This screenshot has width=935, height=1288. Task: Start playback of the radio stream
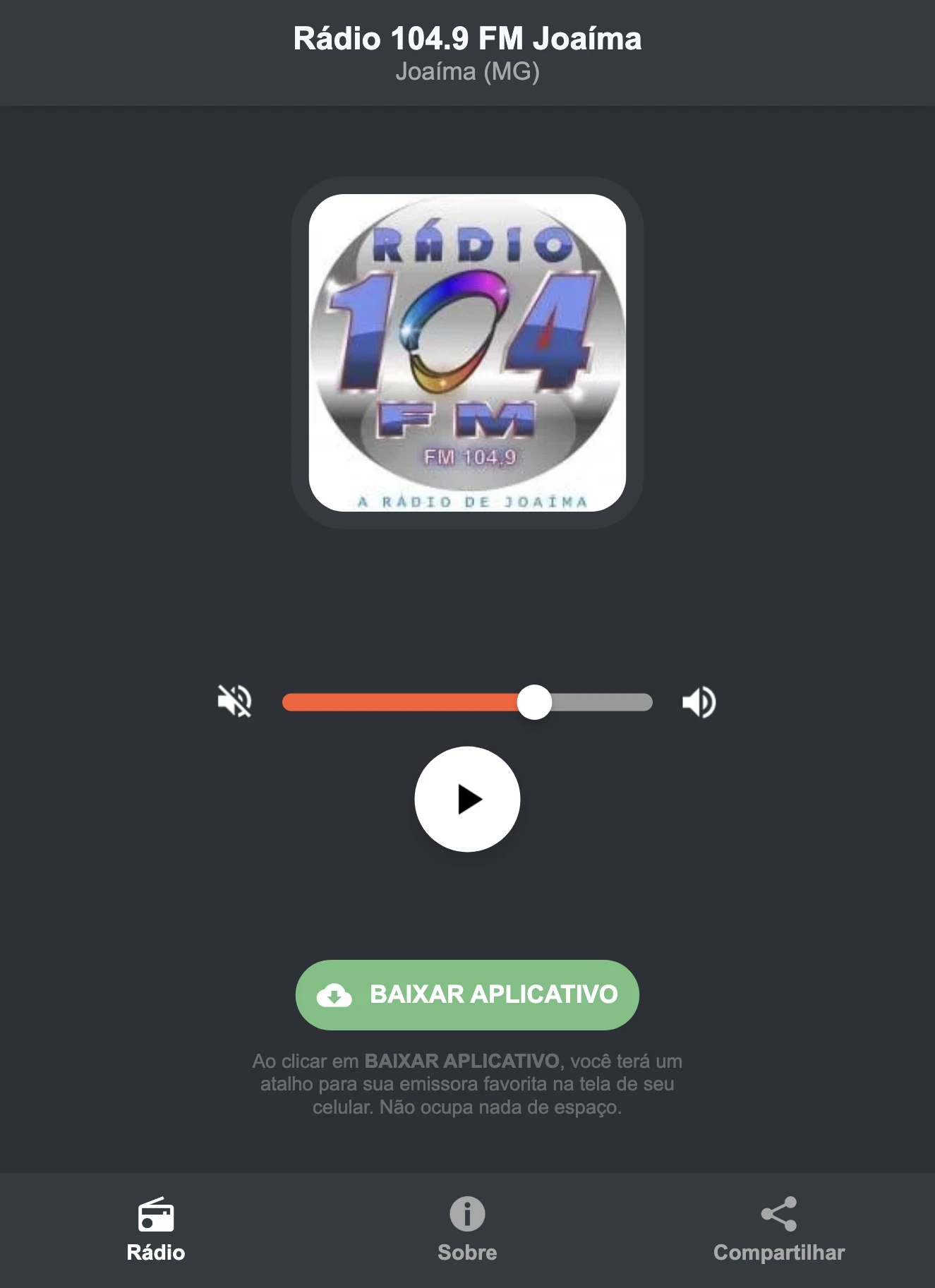(x=467, y=798)
